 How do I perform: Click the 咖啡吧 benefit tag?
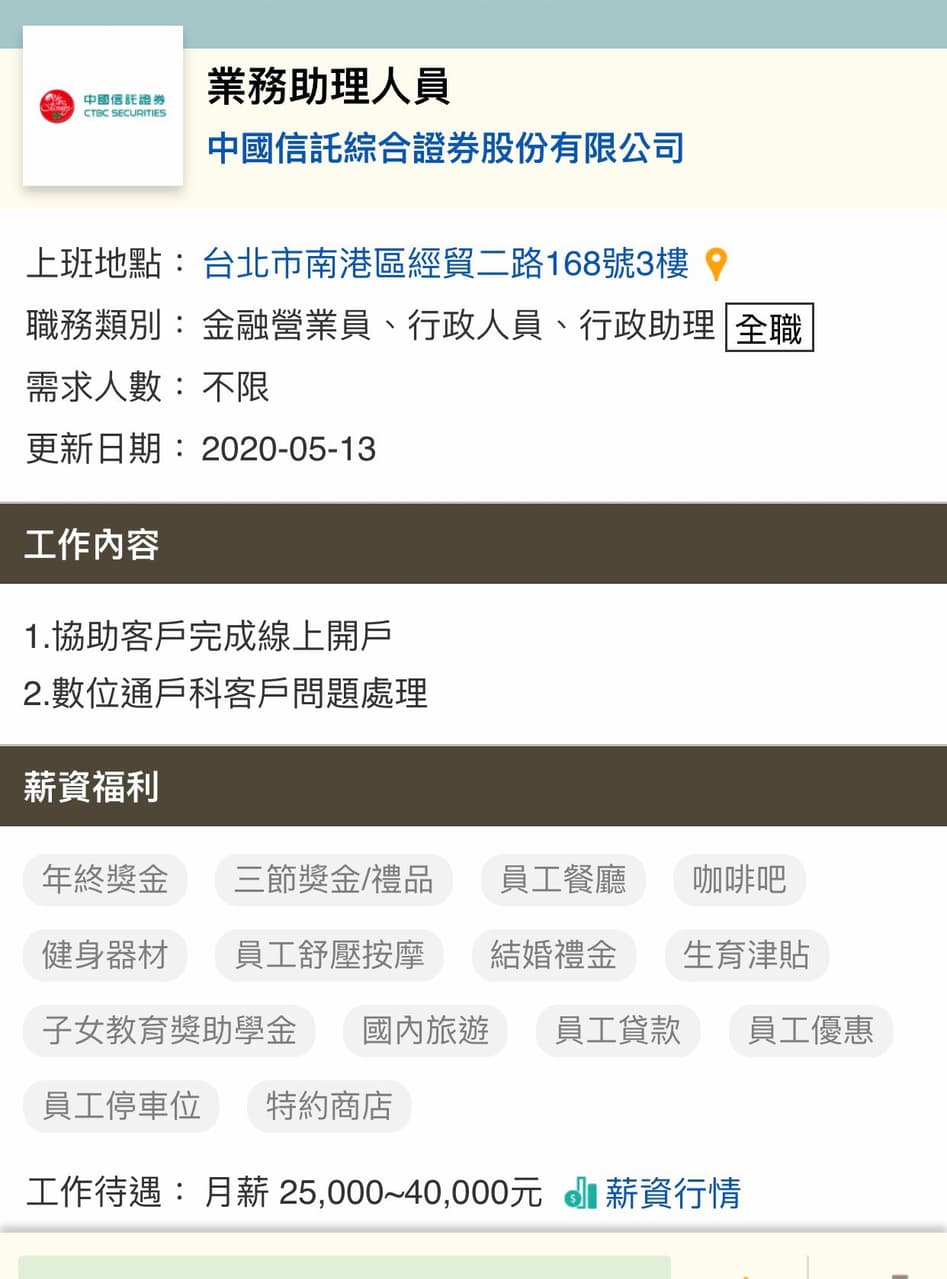pos(738,880)
